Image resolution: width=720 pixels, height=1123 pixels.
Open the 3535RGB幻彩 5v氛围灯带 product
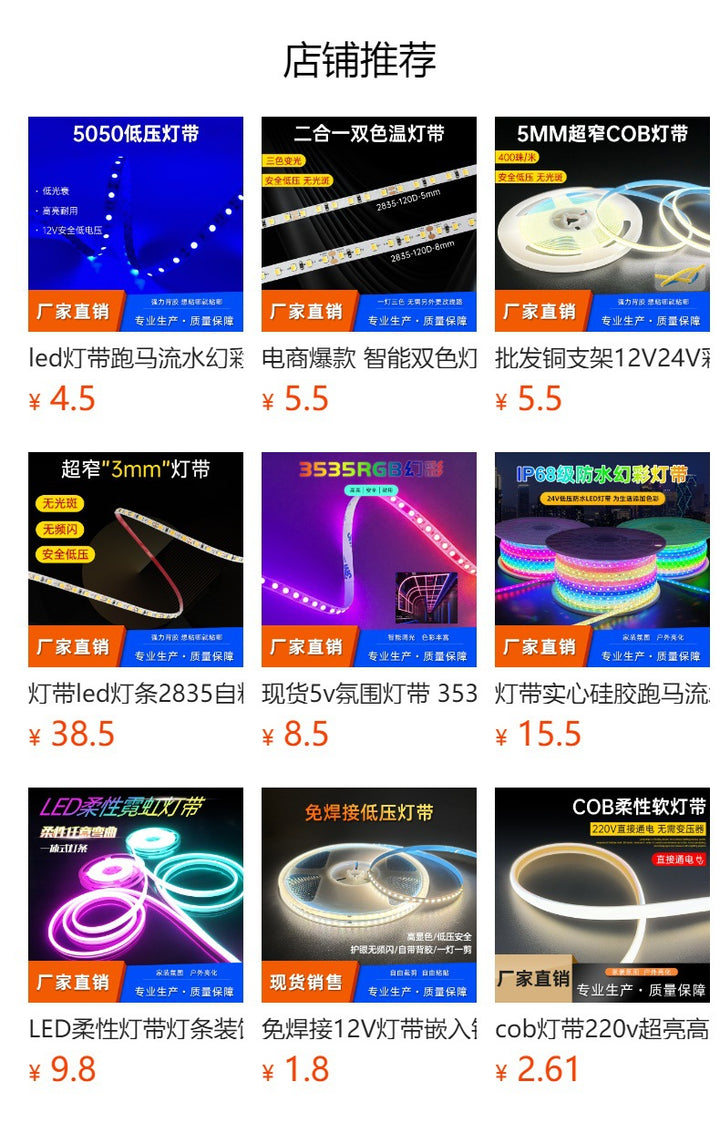(x=369, y=559)
